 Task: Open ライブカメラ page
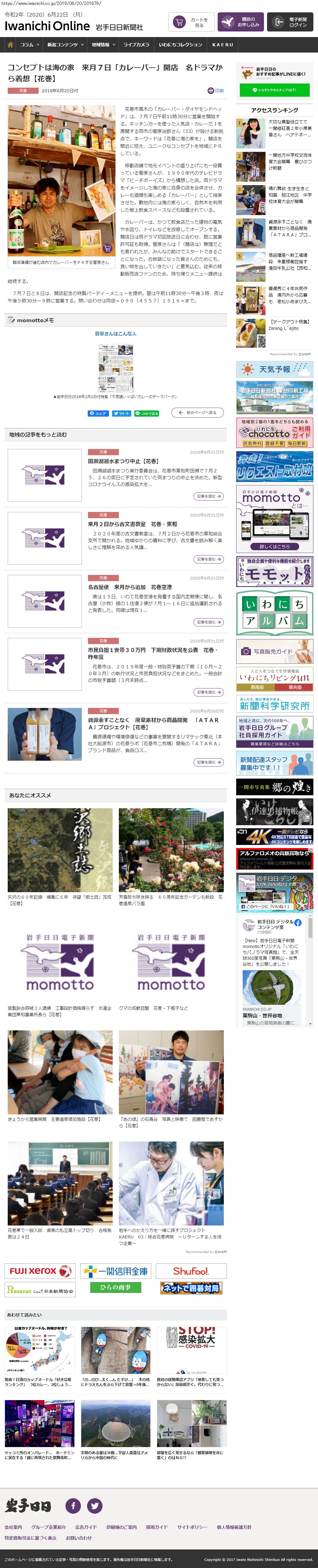click(x=136, y=44)
